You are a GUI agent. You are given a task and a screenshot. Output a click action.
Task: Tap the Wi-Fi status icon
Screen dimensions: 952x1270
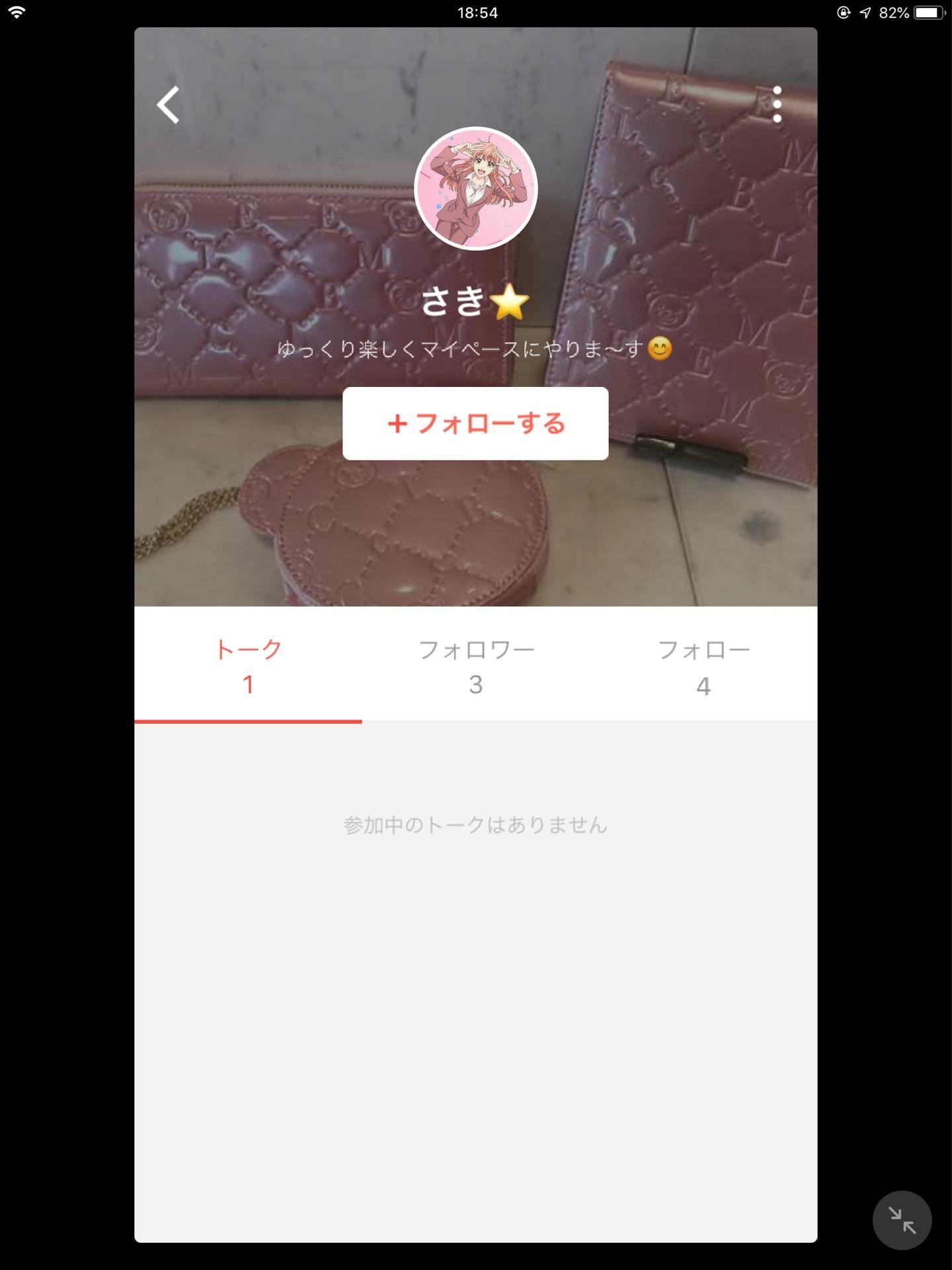pyautogui.click(x=18, y=11)
